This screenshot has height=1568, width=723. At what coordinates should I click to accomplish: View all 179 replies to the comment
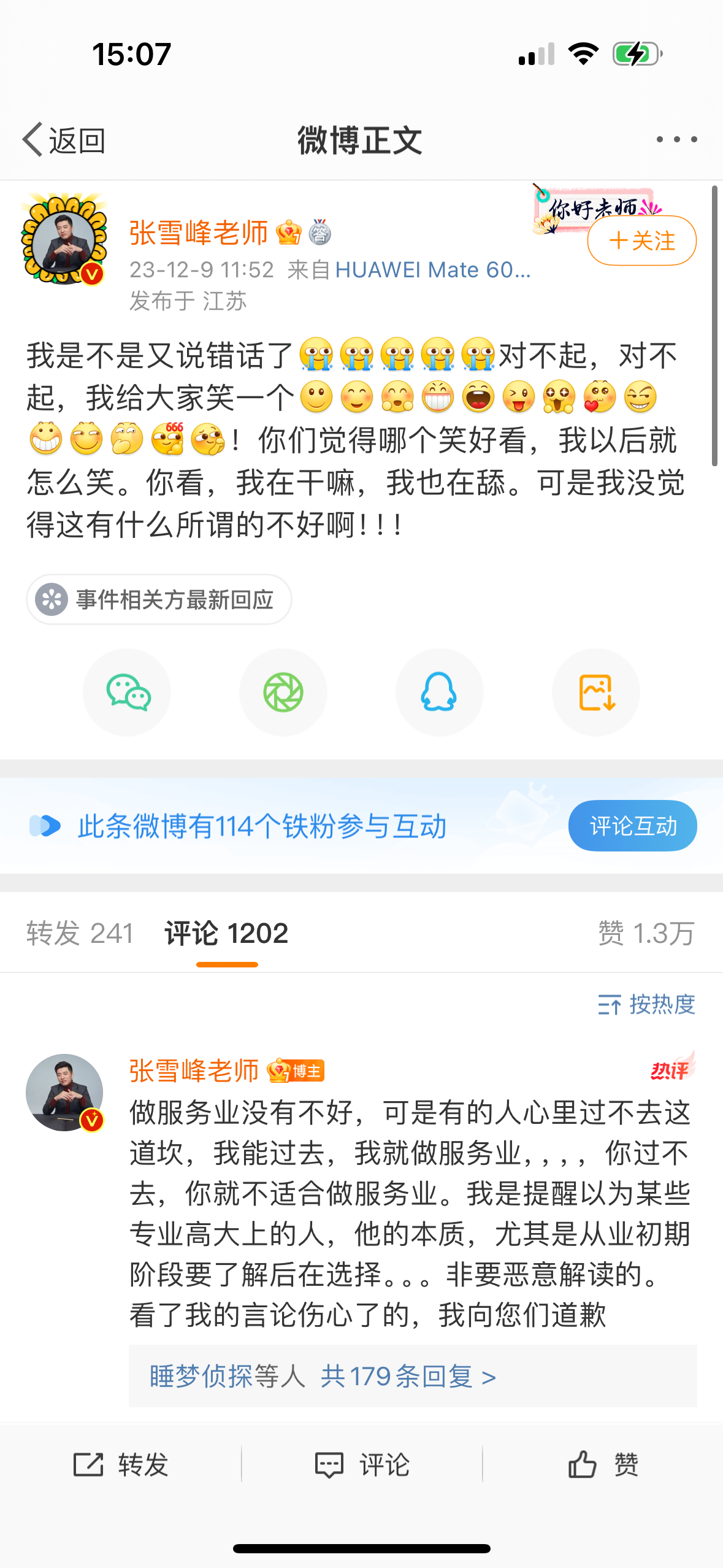click(x=408, y=1376)
